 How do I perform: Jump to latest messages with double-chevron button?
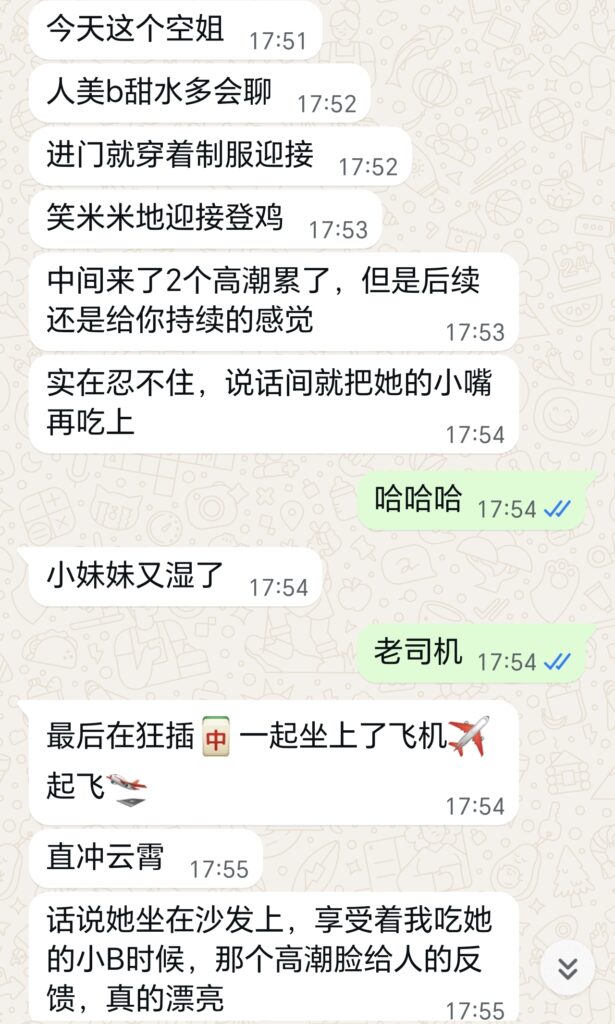point(568,967)
